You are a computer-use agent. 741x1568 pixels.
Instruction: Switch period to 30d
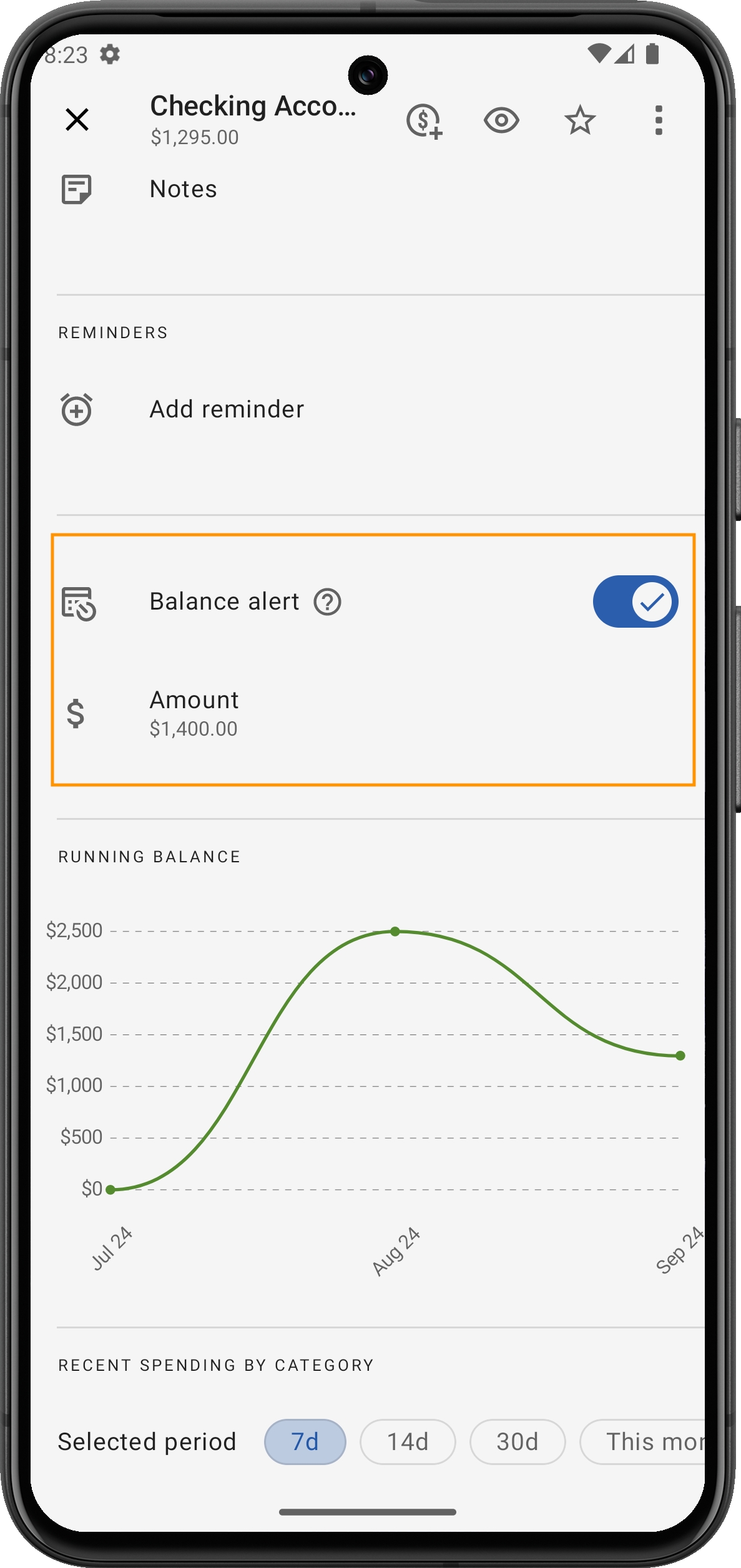coord(517,1441)
